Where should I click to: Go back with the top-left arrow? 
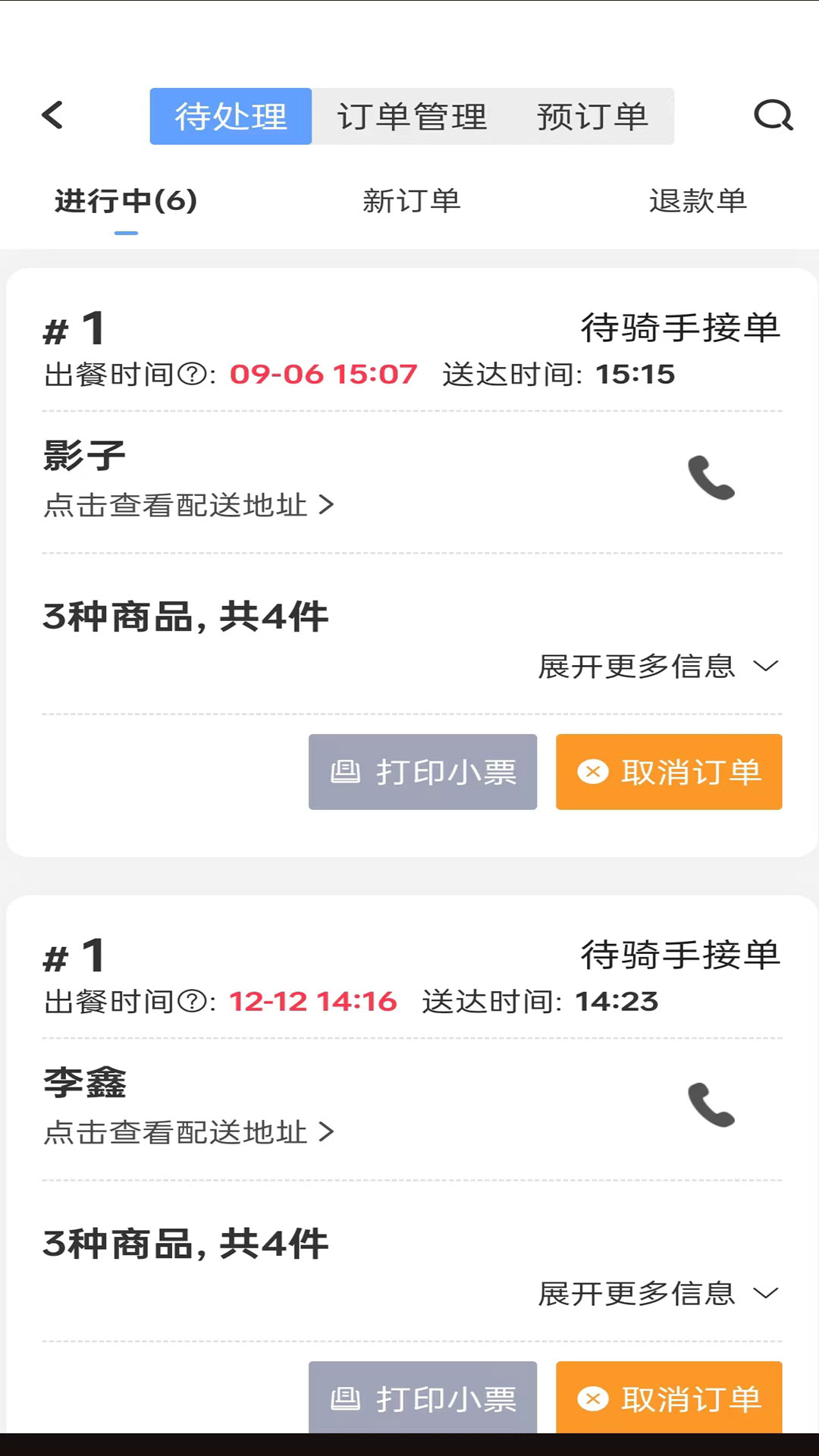point(52,115)
